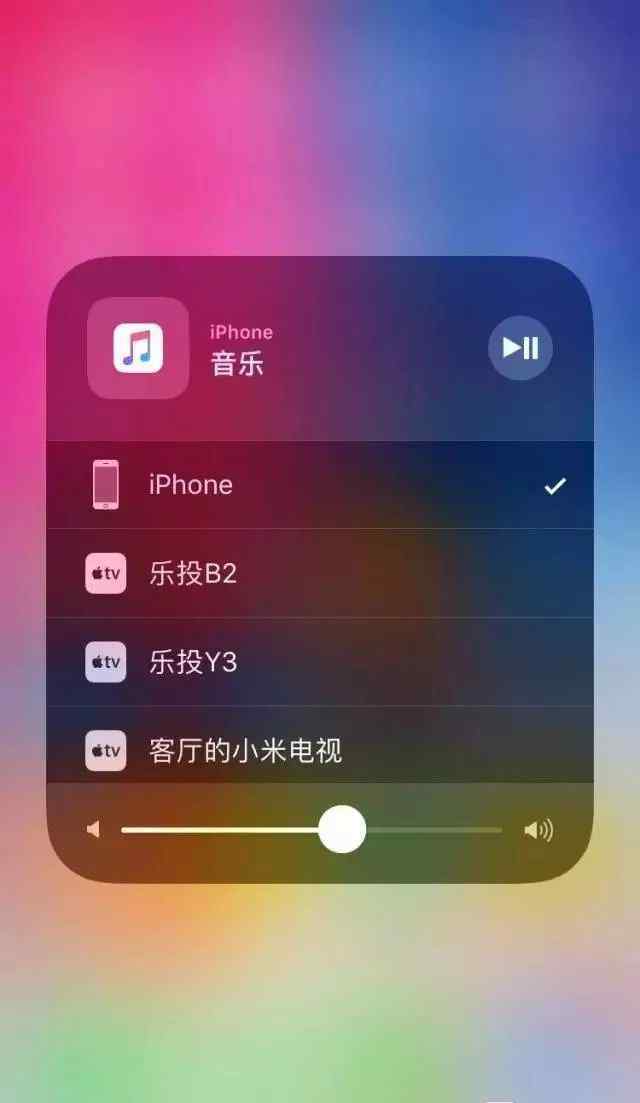Choose 乐投B2 as the AirPlay device
640x1103 pixels.
tap(320, 573)
